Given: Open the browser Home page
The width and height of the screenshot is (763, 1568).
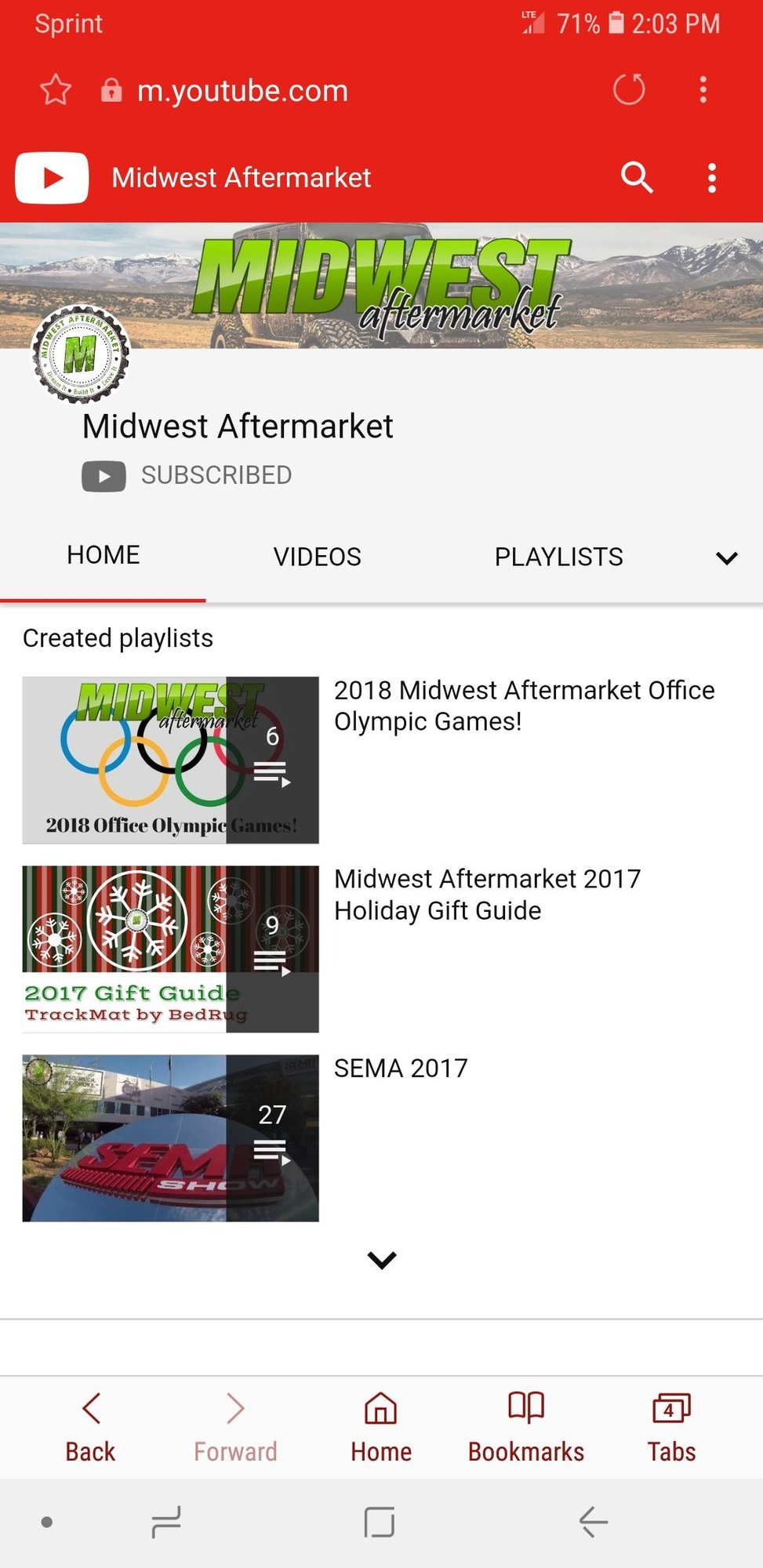Looking at the screenshot, I should (381, 1428).
